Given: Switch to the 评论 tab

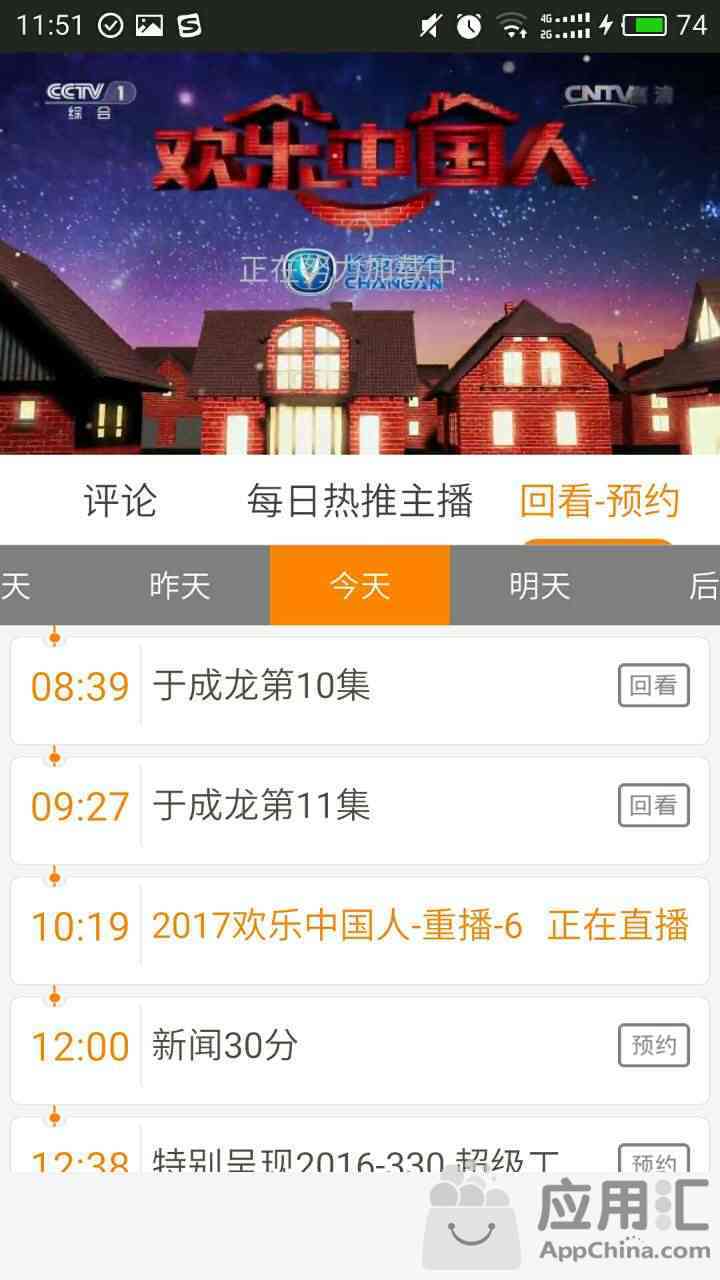Looking at the screenshot, I should pos(120,501).
